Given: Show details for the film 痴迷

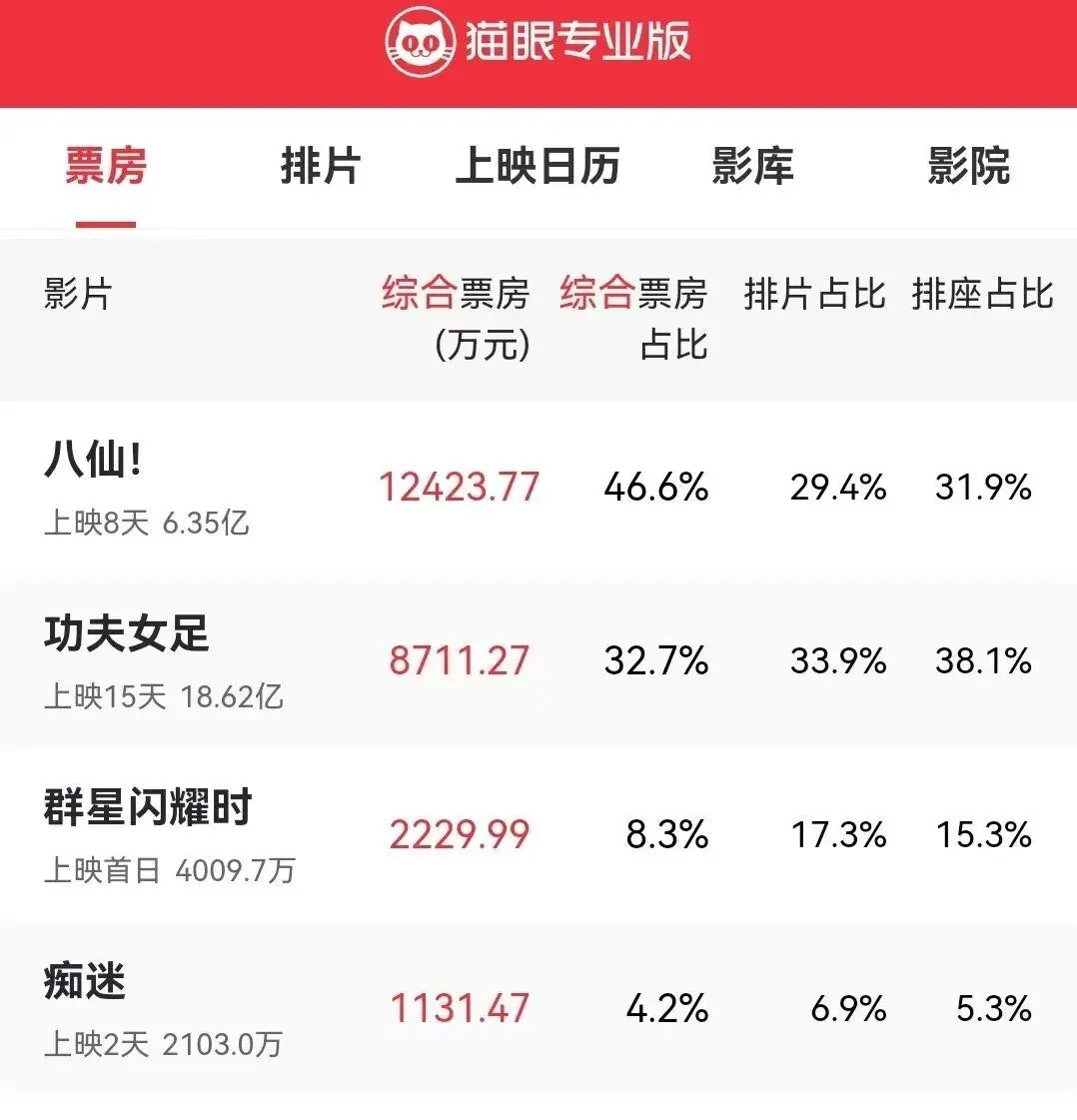Looking at the screenshot, I should pos(538,1009).
